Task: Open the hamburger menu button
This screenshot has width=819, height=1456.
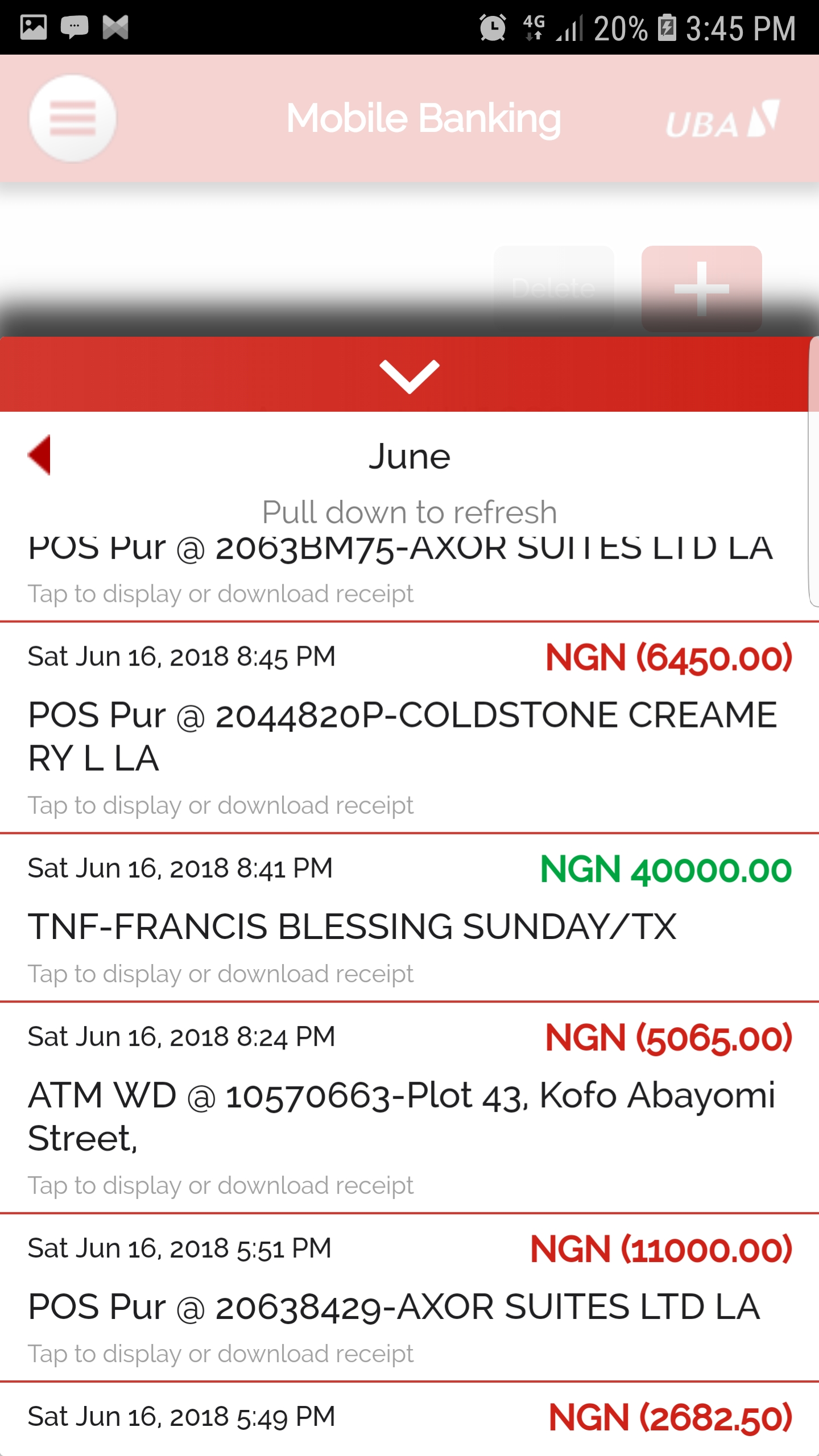Action: [72, 118]
